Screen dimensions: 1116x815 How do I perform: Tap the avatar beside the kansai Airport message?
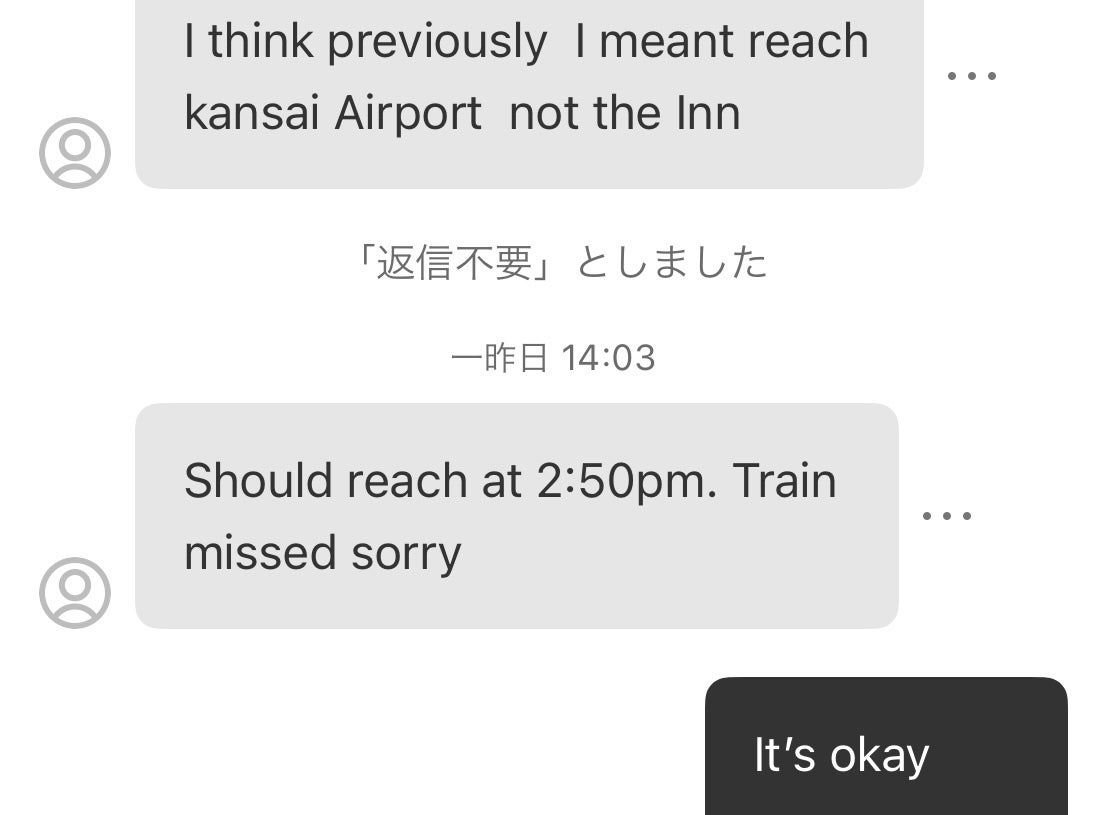pyautogui.click(x=75, y=153)
